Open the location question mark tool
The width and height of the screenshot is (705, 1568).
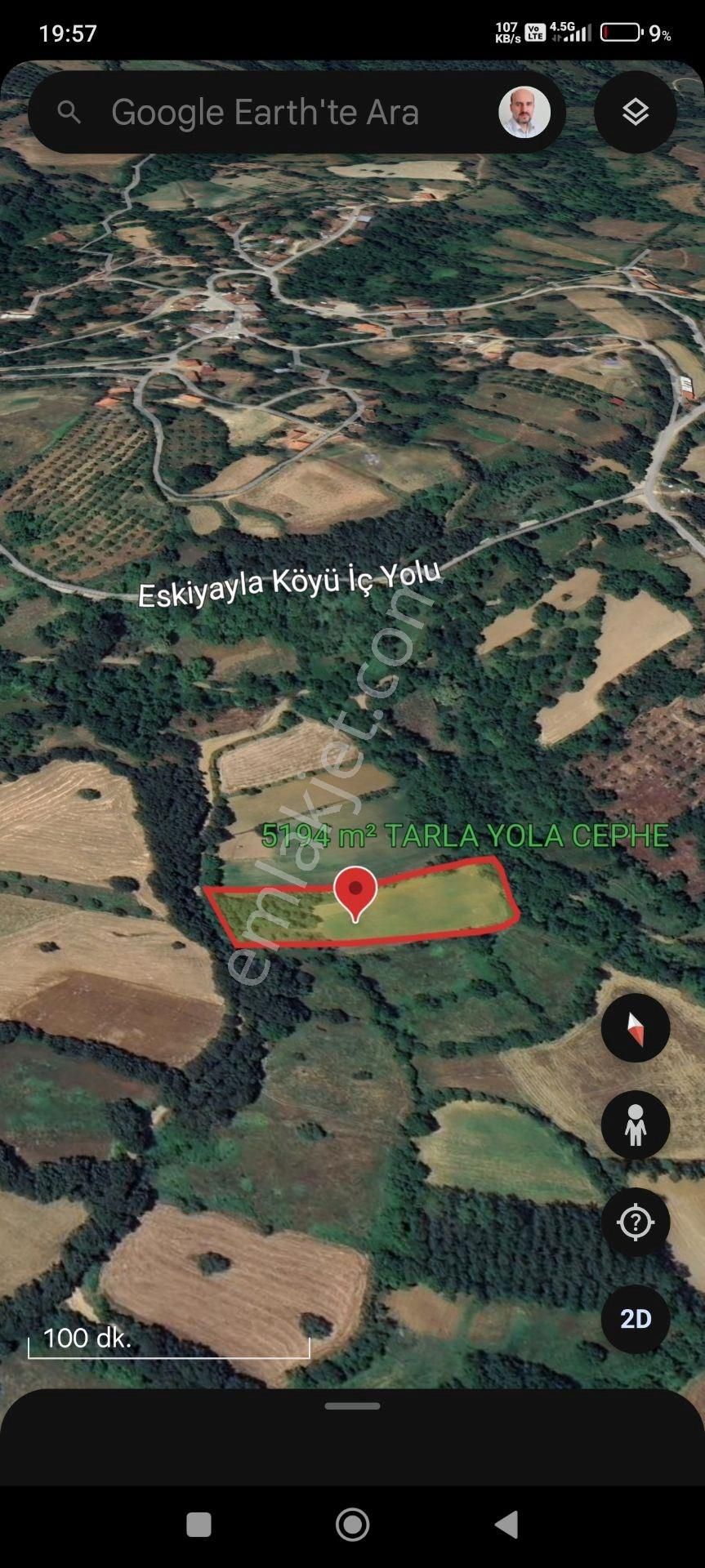pos(636,1222)
